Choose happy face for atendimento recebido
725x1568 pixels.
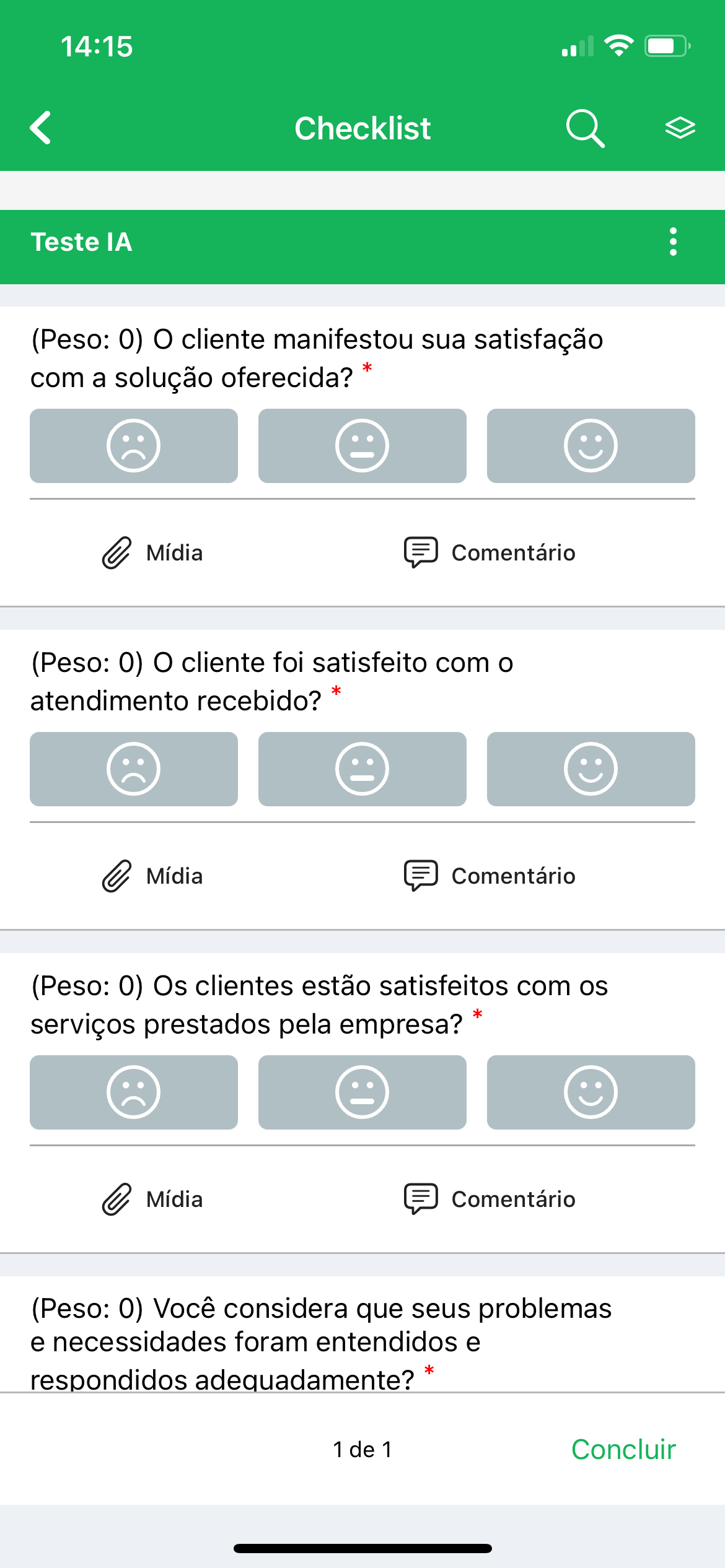pos(591,769)
